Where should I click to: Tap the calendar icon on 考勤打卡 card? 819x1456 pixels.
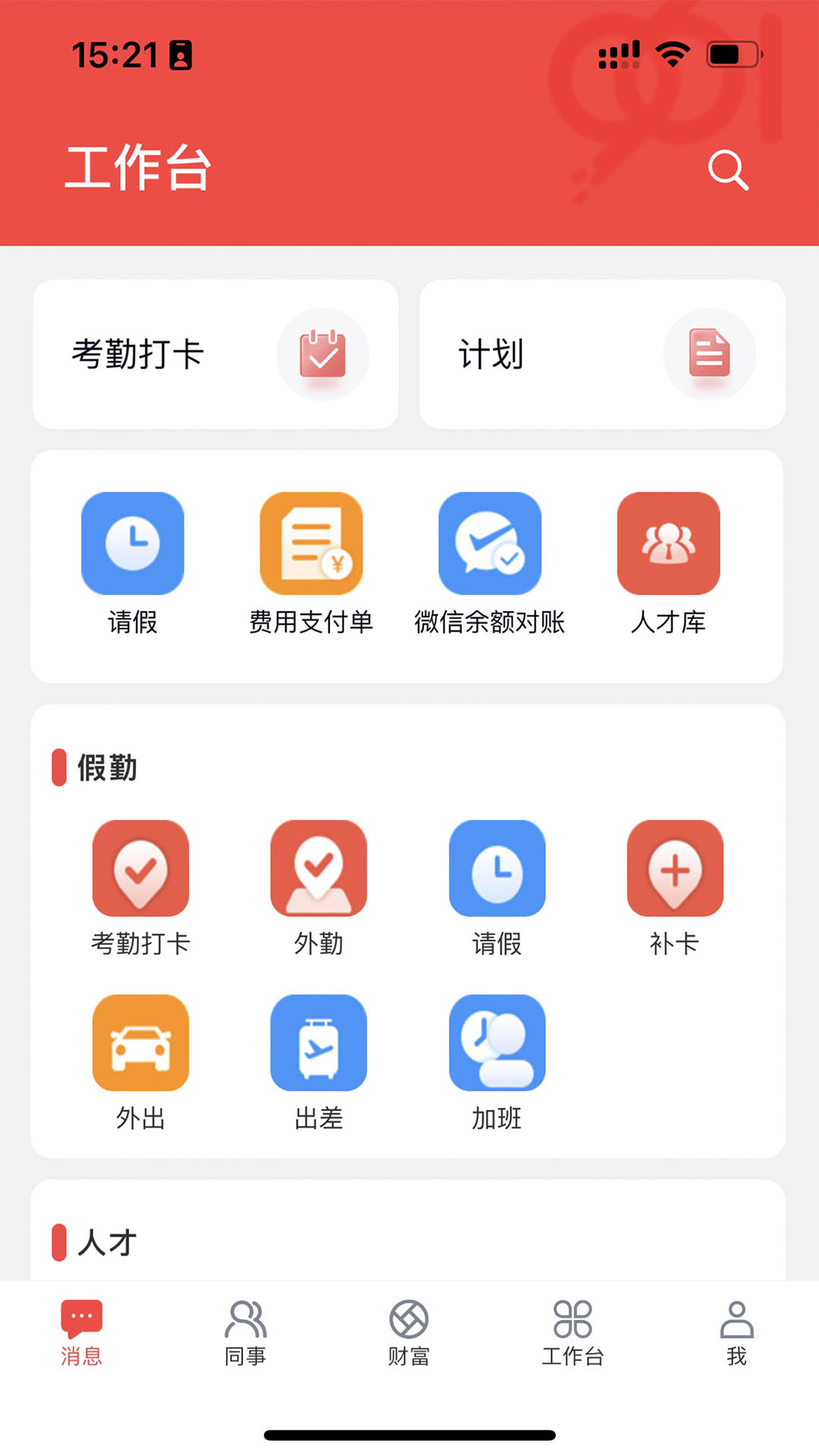[x=322, y=354]
